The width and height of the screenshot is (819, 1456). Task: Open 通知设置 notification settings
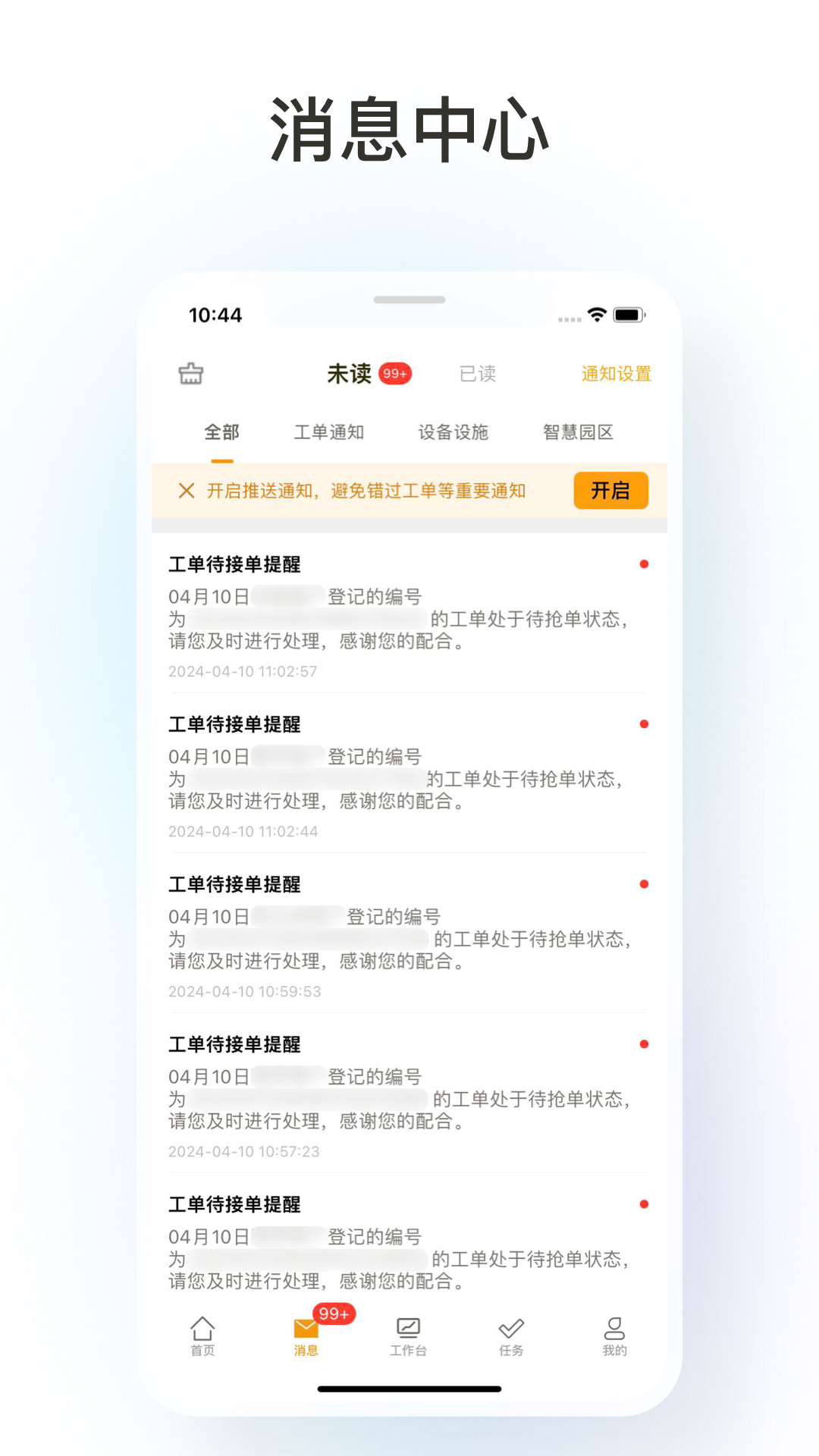(x=616, y=374)
